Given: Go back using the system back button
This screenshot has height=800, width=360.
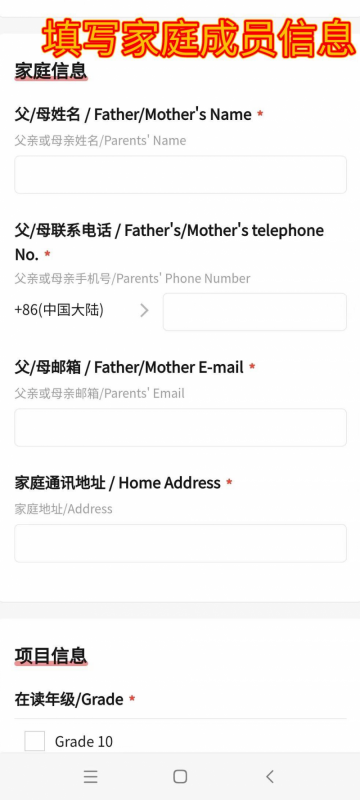Looking at the screenshot, I should (270, 777).
